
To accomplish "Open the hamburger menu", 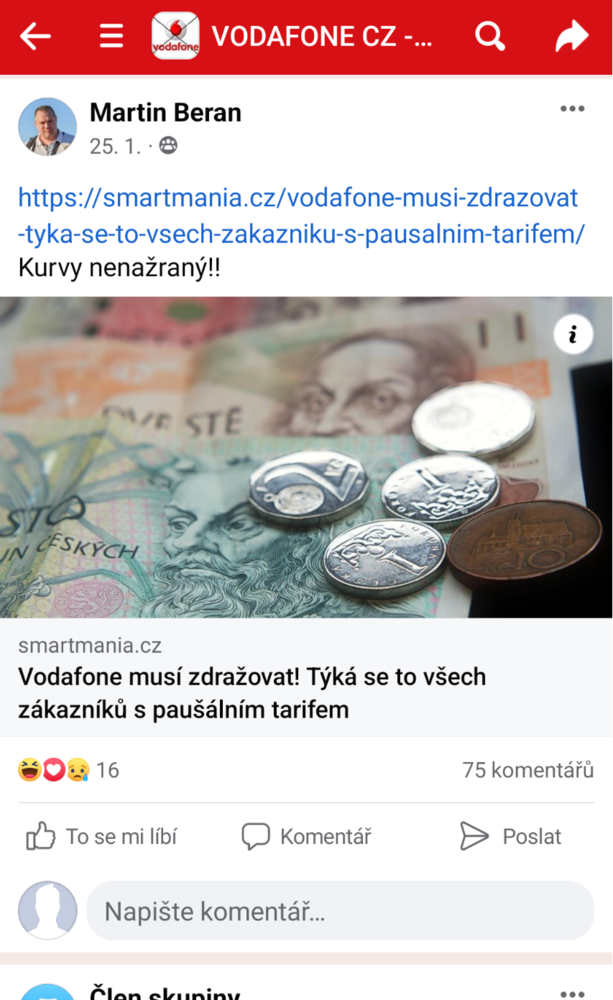I will pos(111,36).
